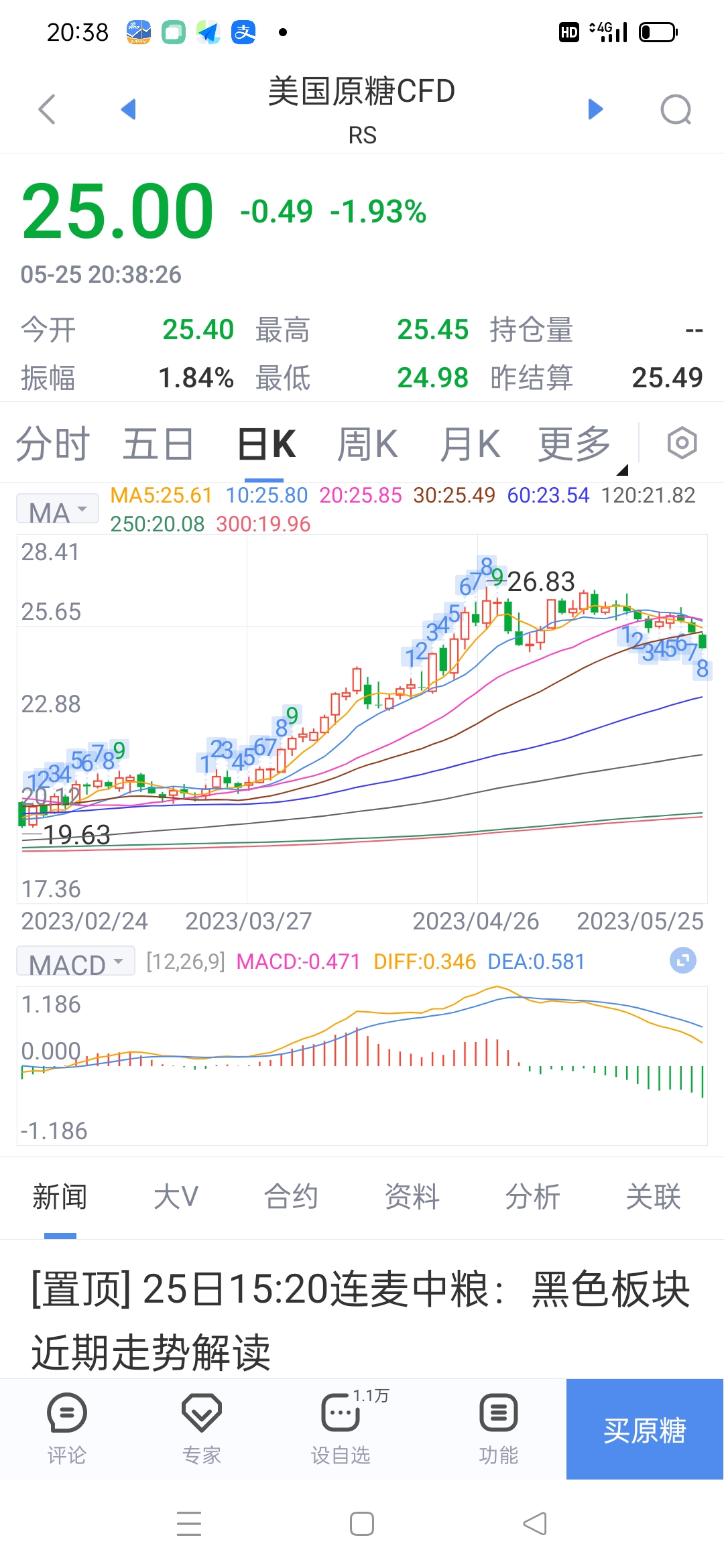
Task: Switch to the 合约 tab
Action: tap(291, 1197)
